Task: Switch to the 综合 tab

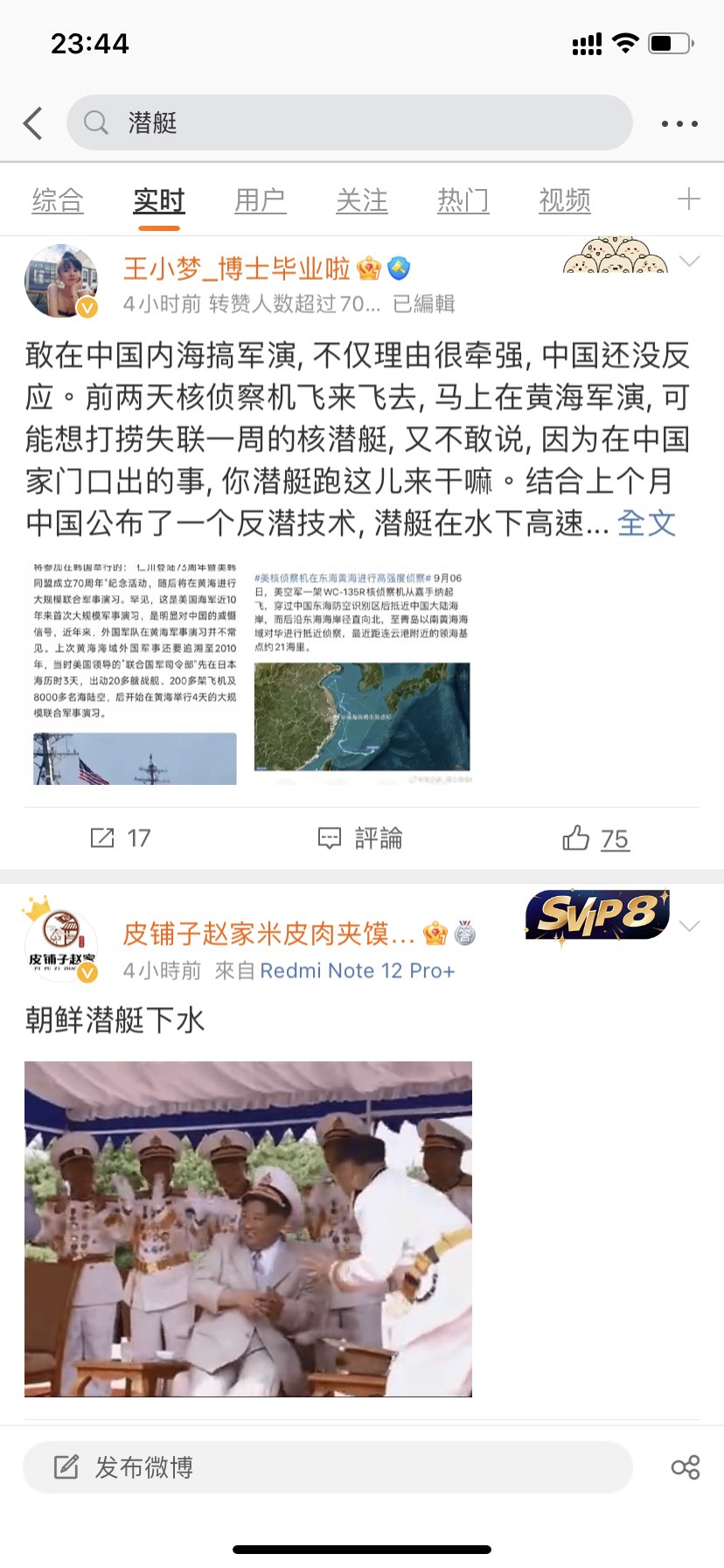Action: click(58, 200)
